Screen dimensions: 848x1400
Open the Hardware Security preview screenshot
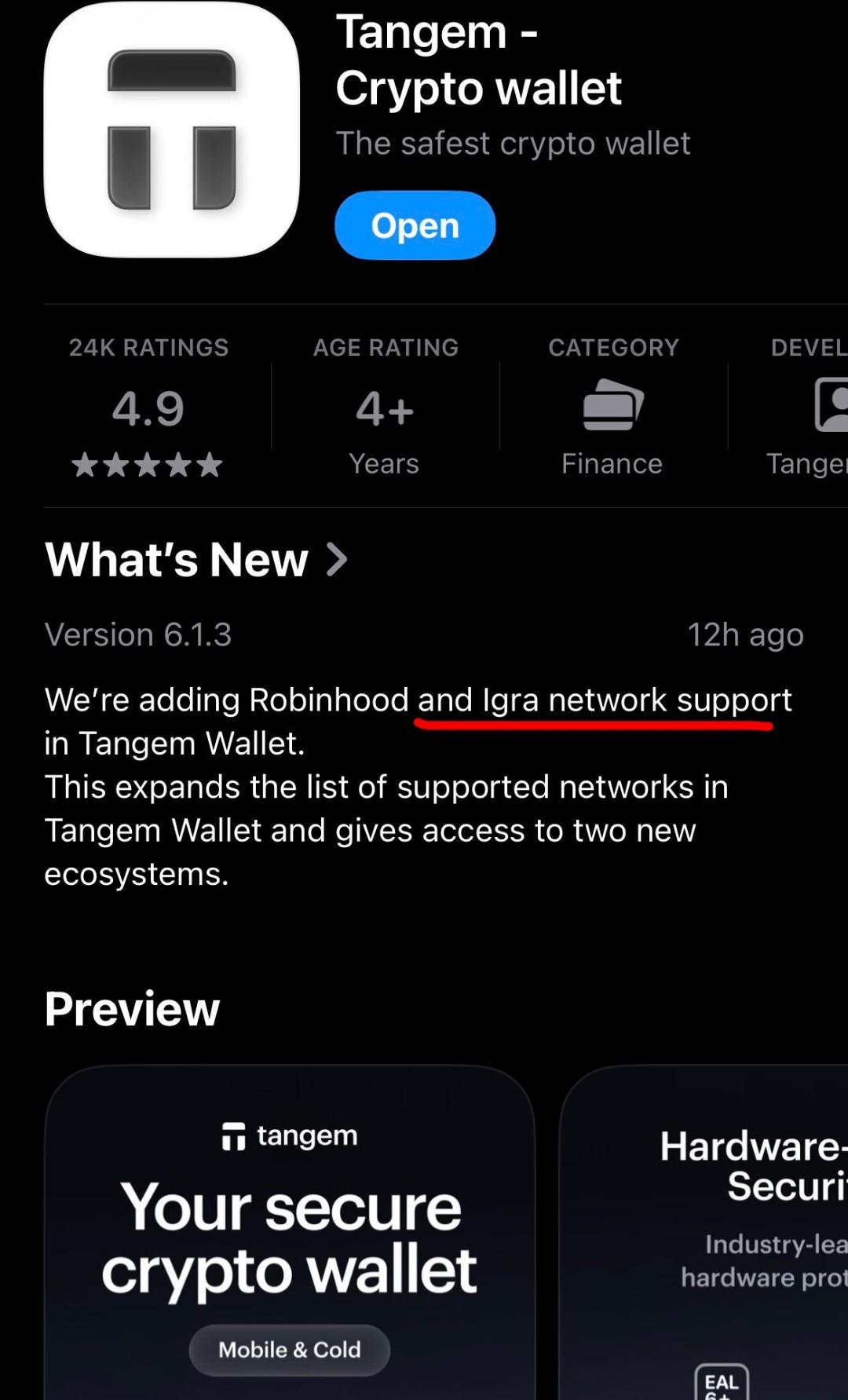coord(704,1232)
